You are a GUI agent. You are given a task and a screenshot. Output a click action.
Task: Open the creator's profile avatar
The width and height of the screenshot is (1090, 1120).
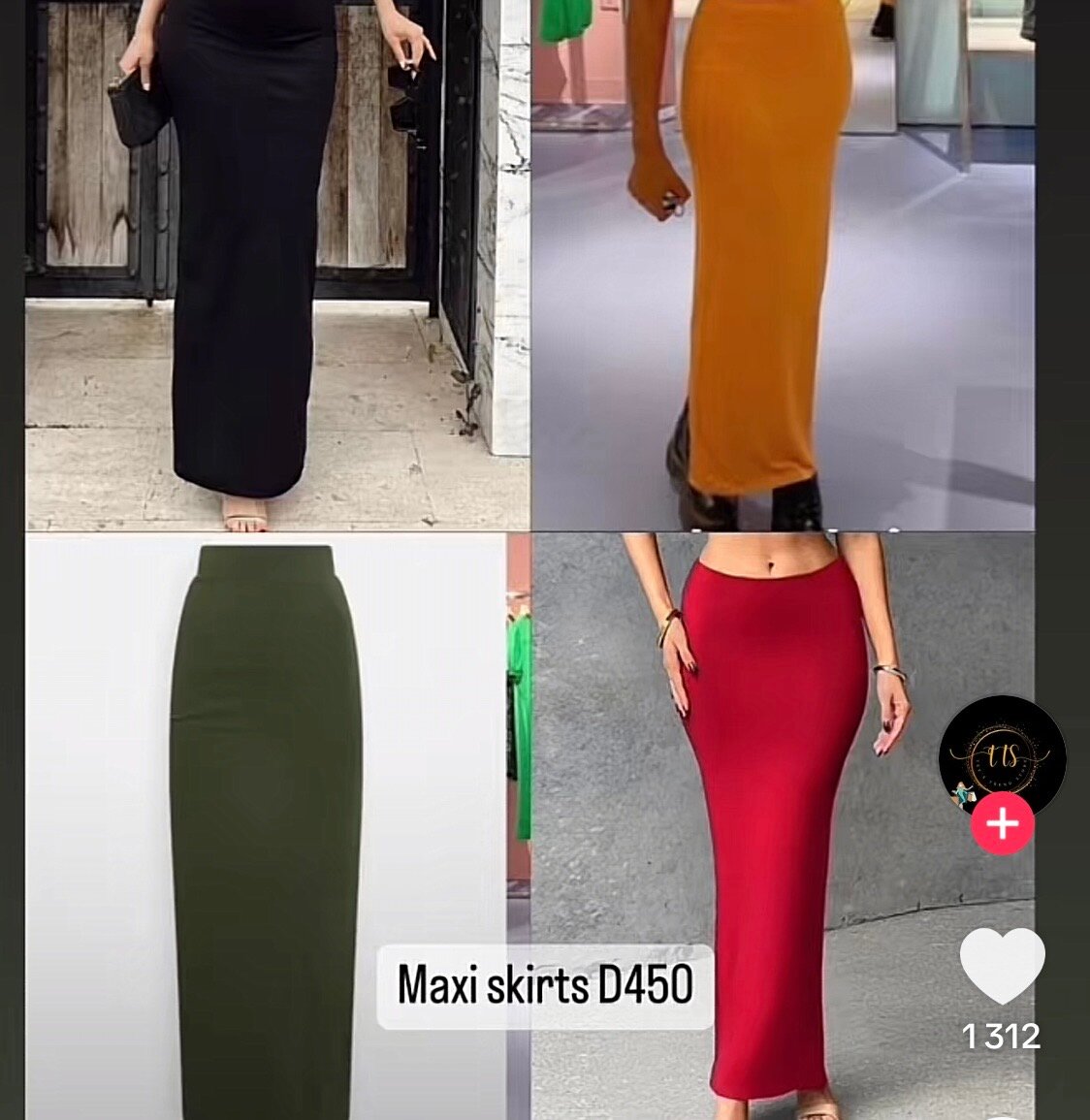[1002, 755]
